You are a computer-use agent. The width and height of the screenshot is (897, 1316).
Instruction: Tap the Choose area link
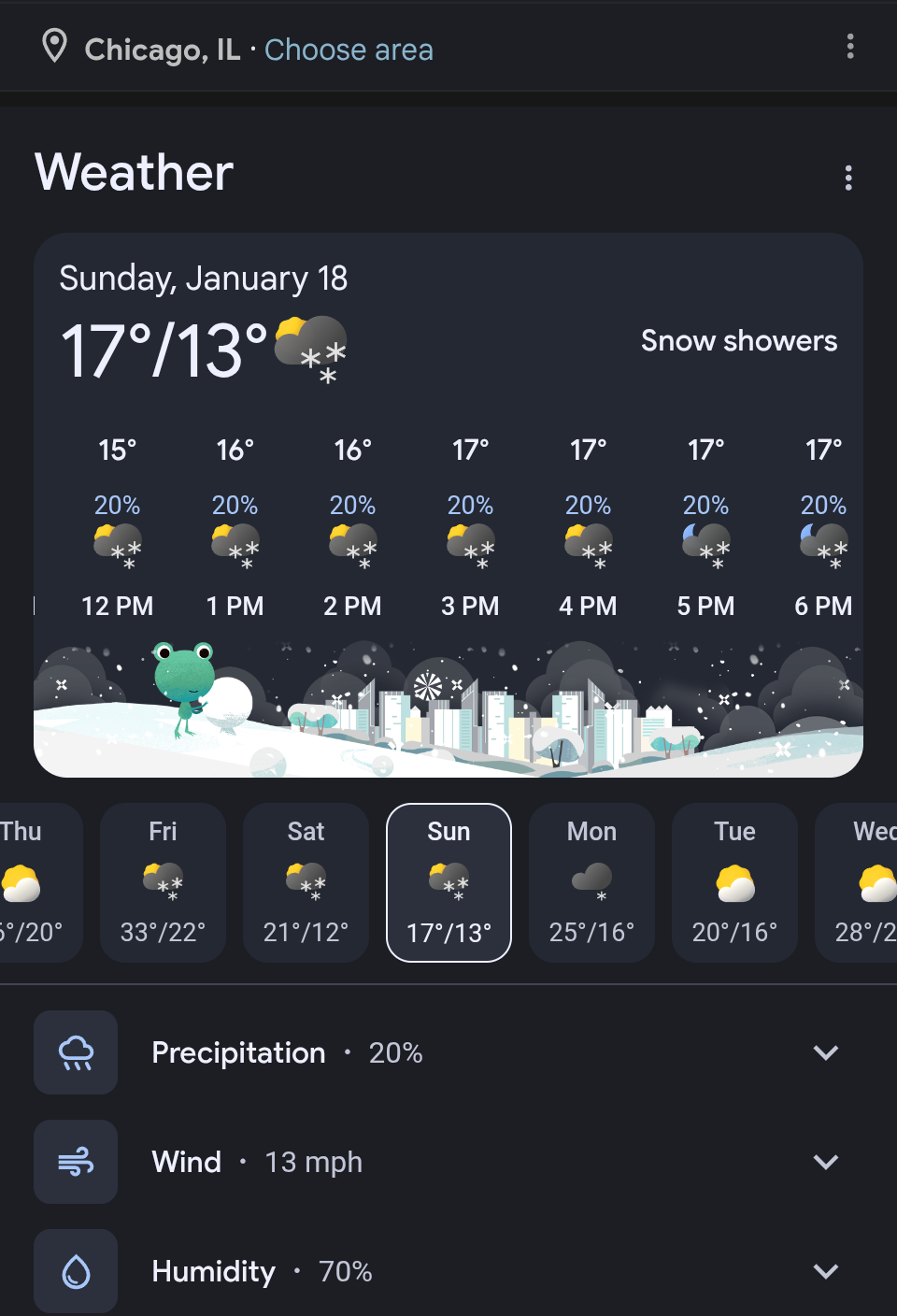pyautogui.click(x=349, y=50)
